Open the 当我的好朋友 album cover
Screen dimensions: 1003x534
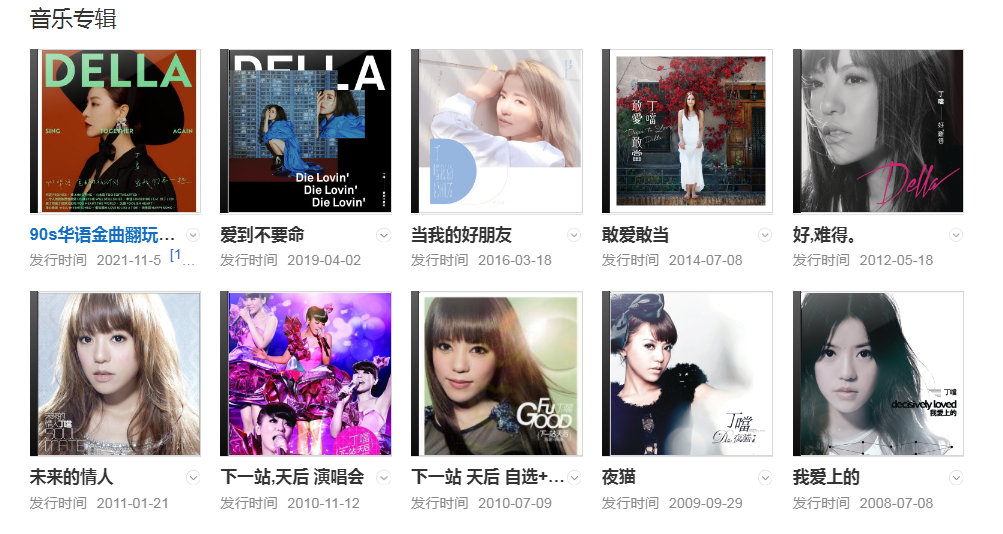click(x=498, y=131)
